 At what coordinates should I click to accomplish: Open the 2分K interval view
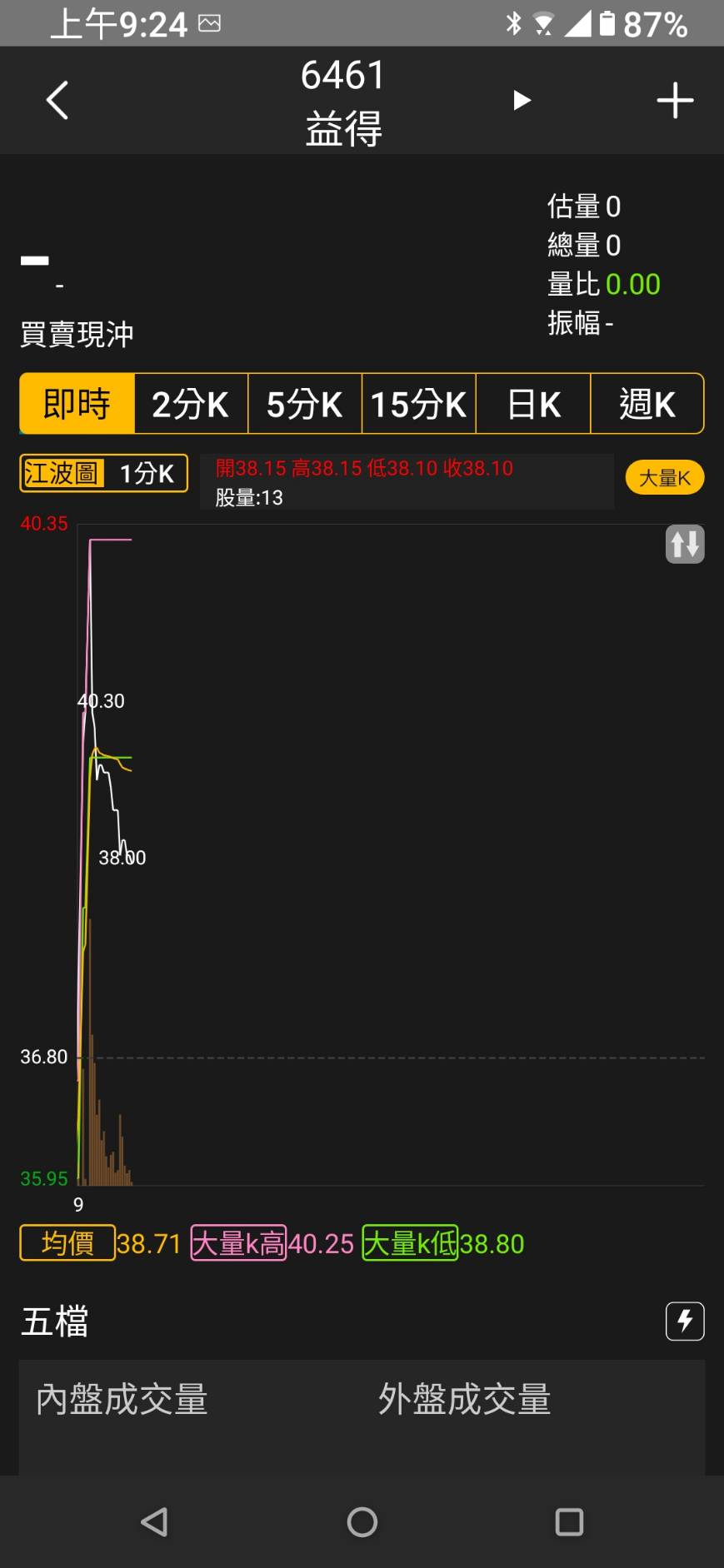point(190,404)
